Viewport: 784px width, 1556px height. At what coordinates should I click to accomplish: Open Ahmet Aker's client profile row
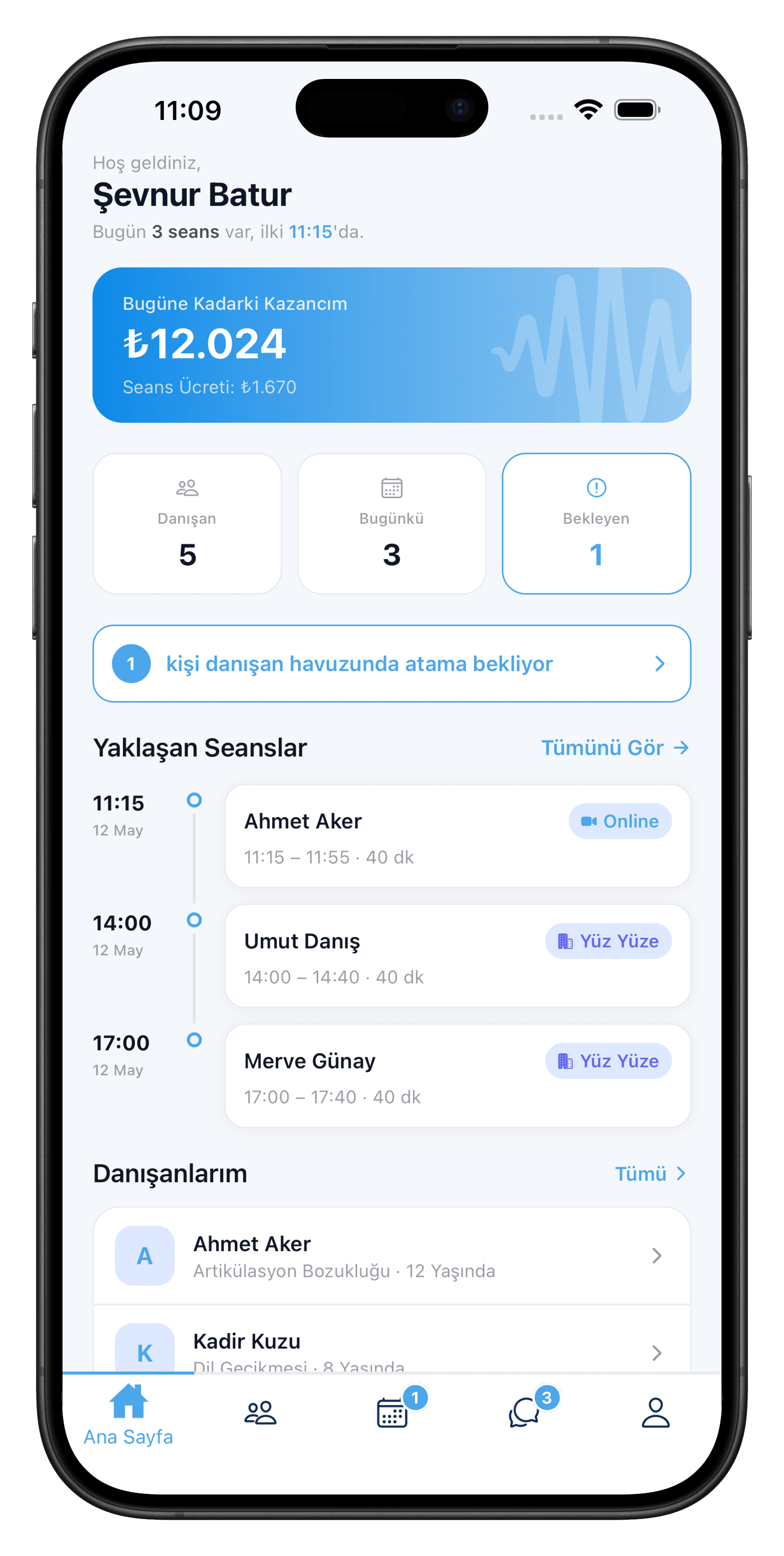[x=391, y=1256]
